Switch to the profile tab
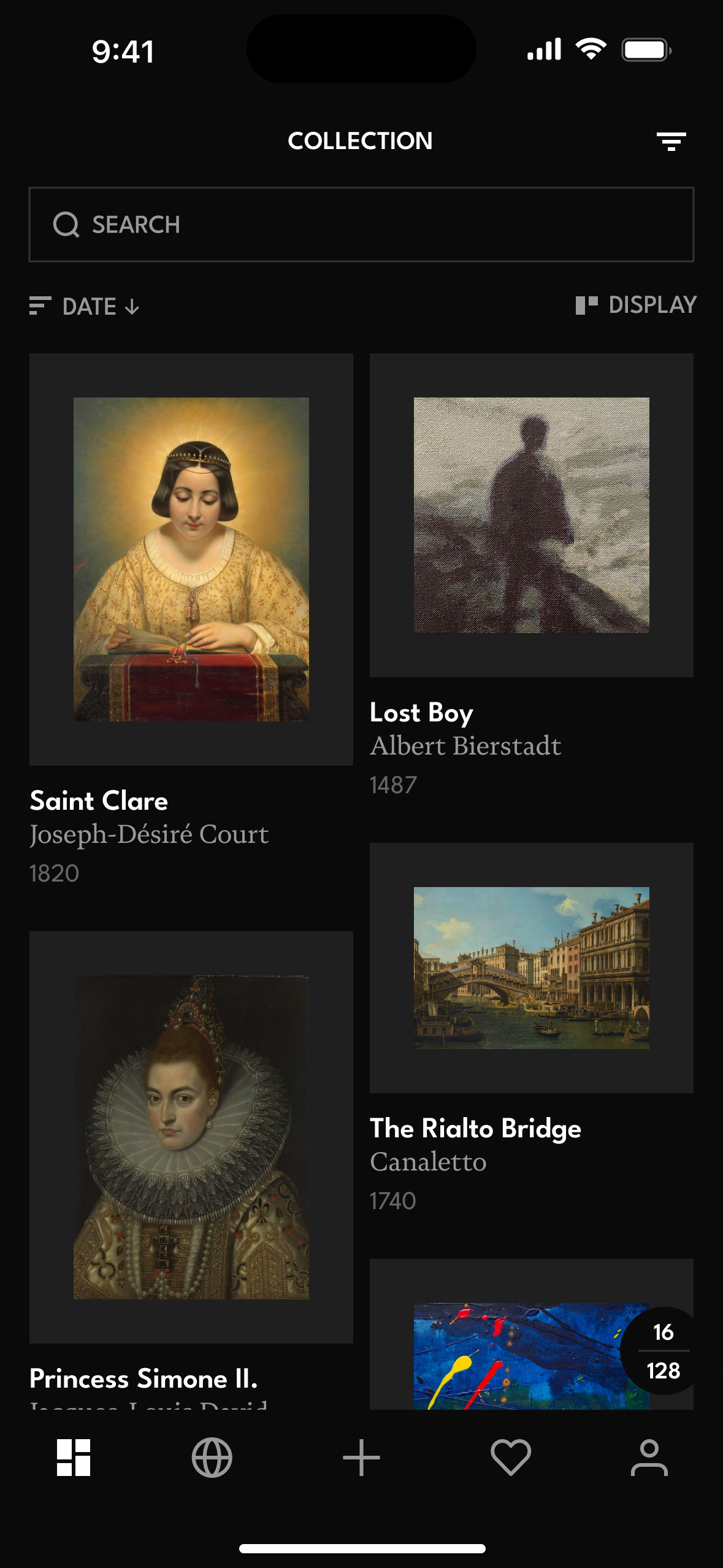Image resolution: width=723 pixels, height=1568 pixels. coord(649,1457)
